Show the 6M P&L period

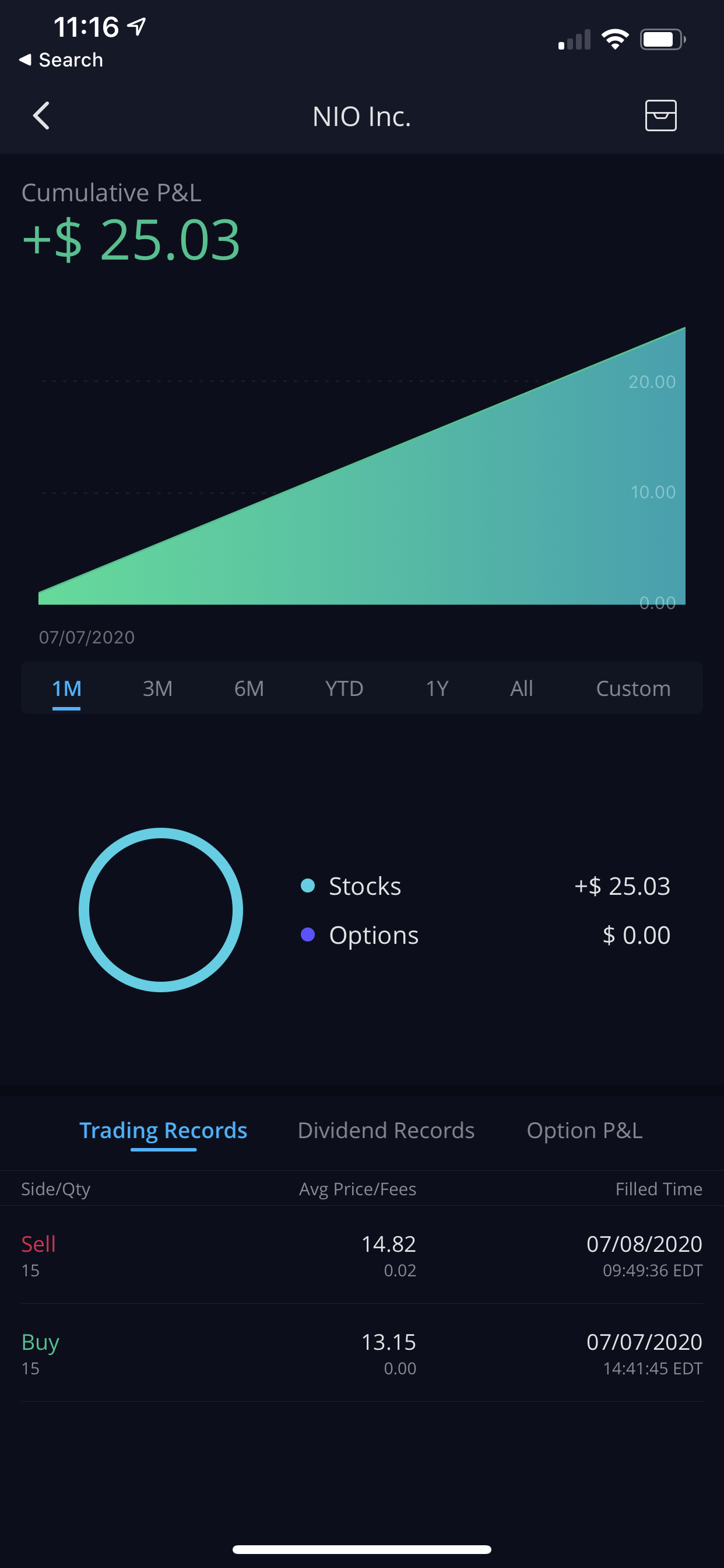[x=249, y=688]
